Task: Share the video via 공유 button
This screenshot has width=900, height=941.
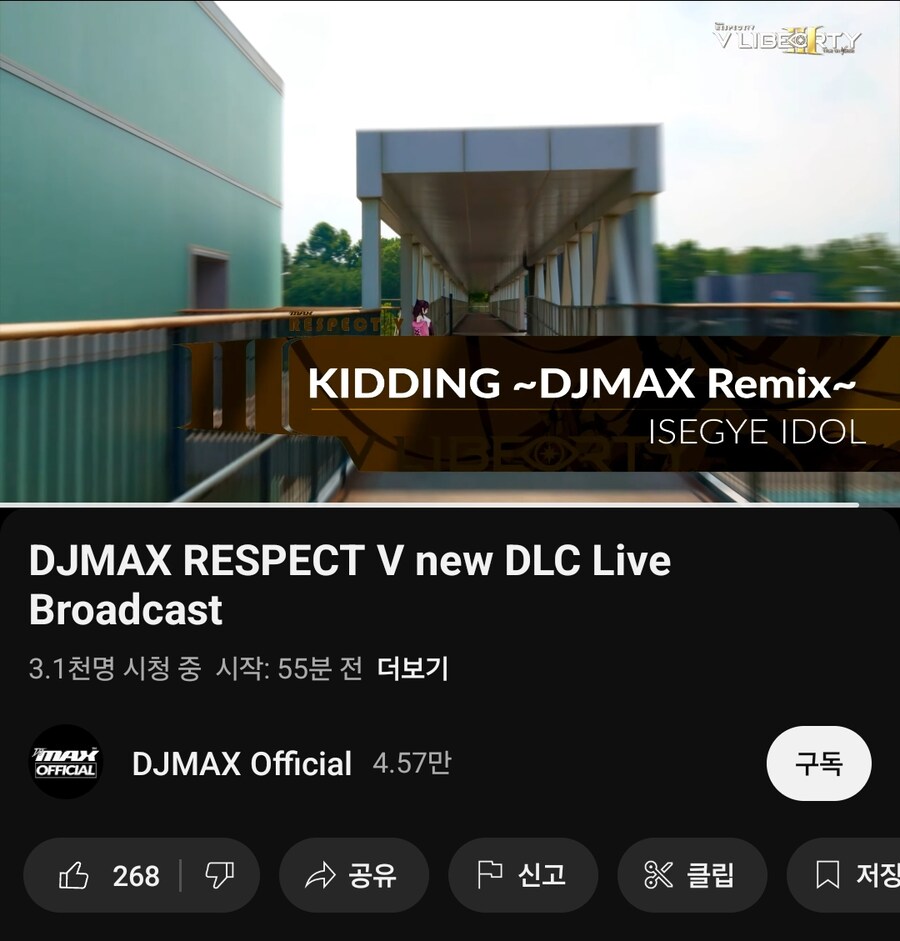Action: pos(352,876)
